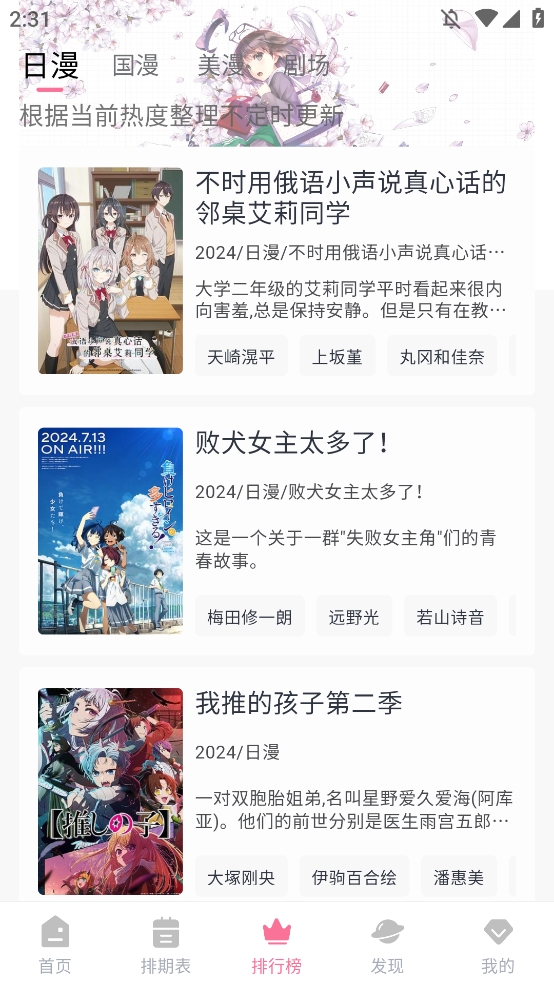Tap the 若山诗音 cast chip
The width and height of the screenshot is (554, 984).
tap(450, 617)
